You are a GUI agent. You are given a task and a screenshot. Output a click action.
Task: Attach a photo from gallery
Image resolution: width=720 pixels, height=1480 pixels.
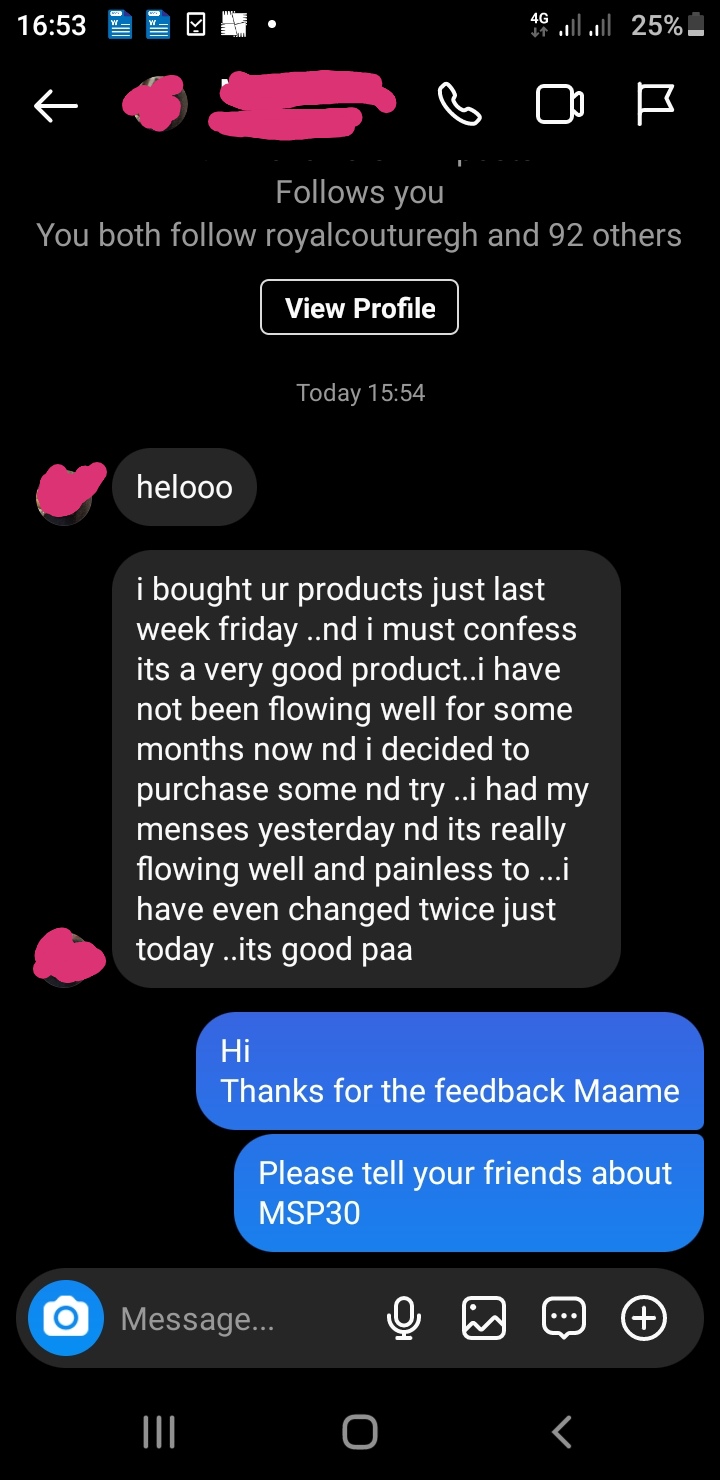[484, 1318]
